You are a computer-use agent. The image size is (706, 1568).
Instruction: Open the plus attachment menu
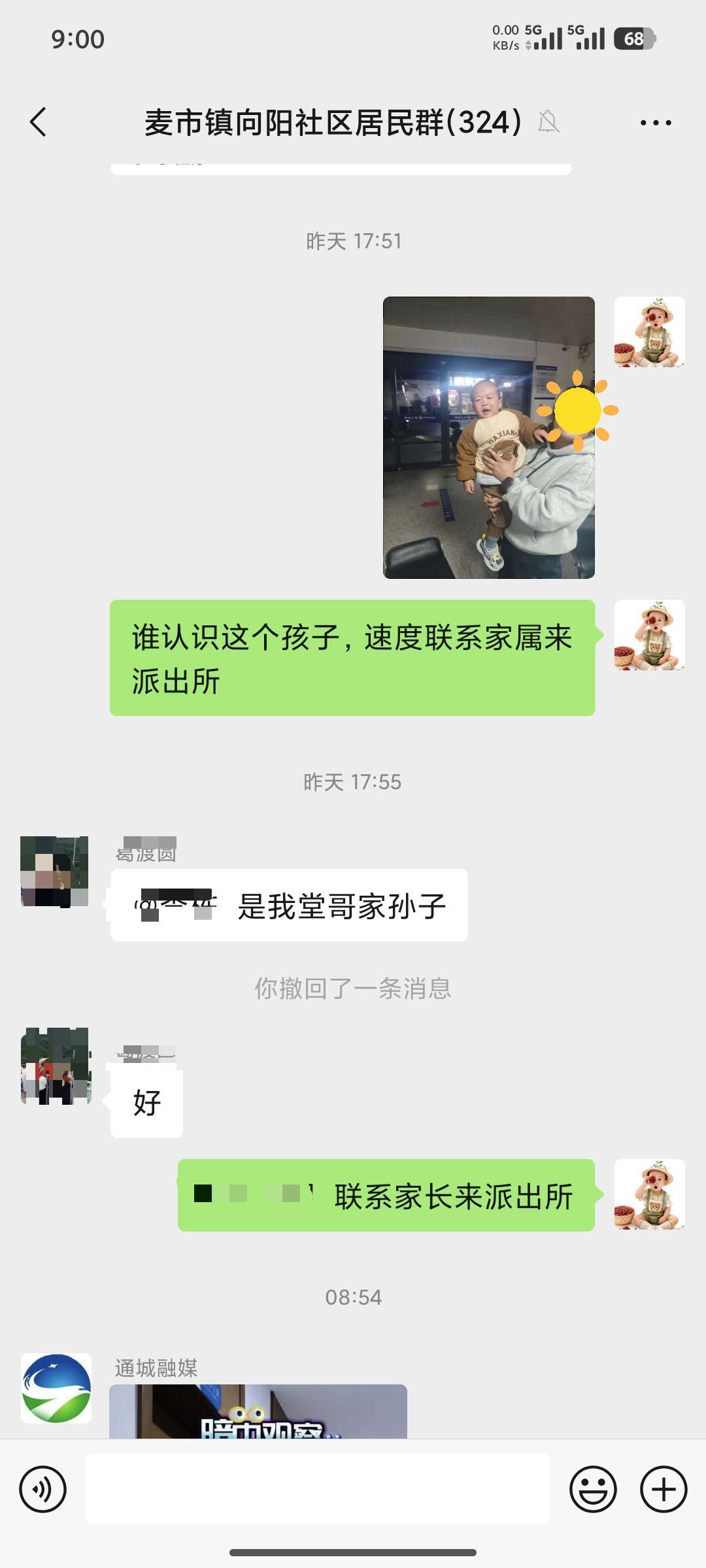point(663,1490)
